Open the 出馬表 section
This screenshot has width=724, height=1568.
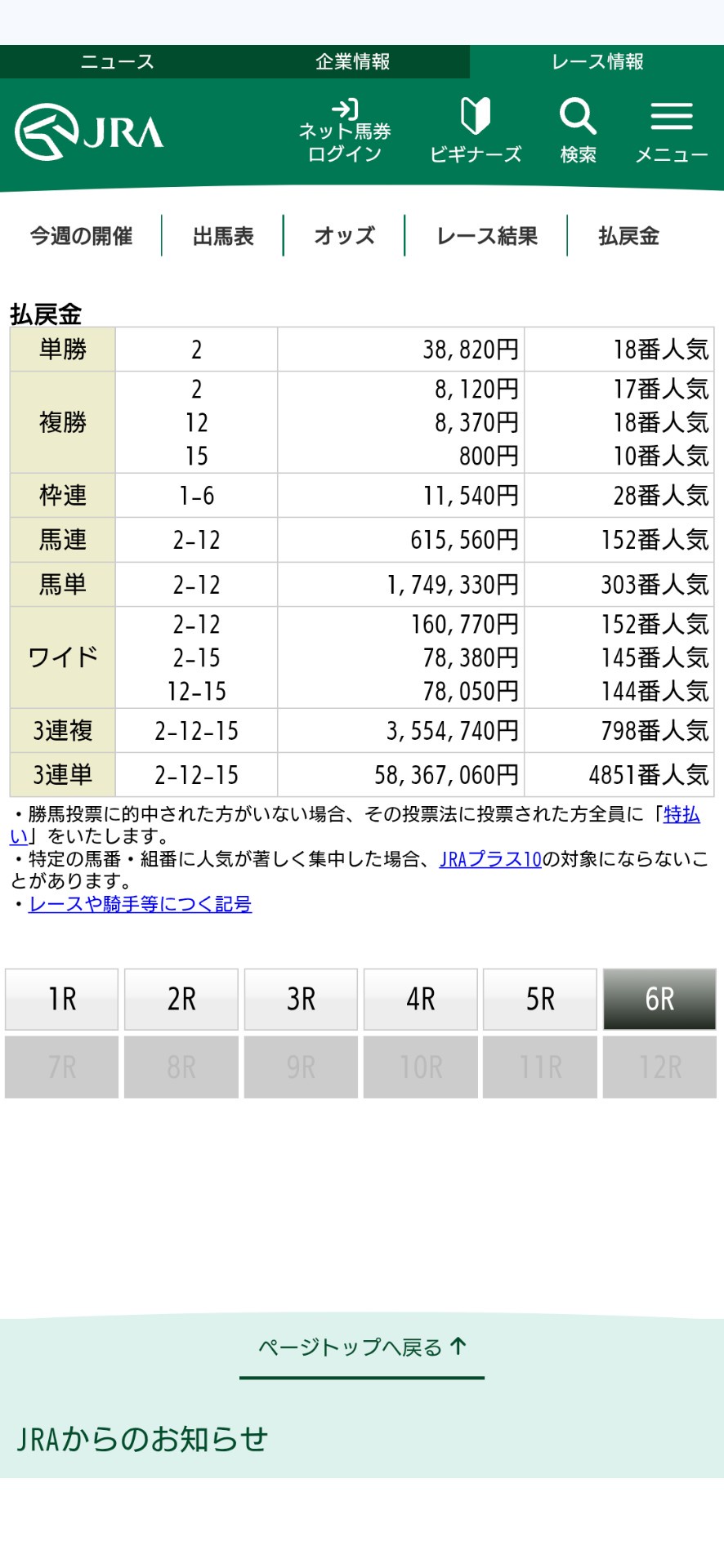tap(223, 236)
